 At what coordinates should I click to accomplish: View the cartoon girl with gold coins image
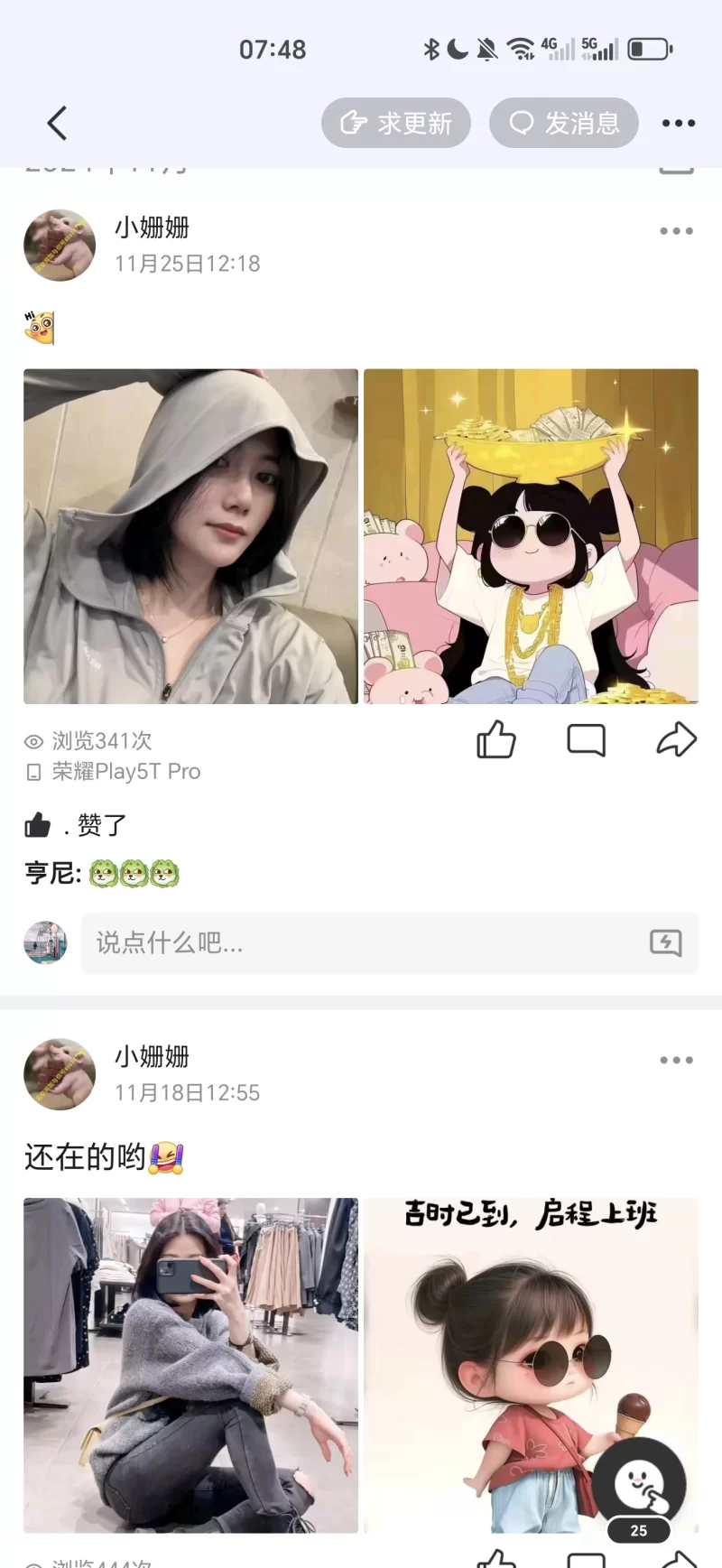(x=531, y=536)
